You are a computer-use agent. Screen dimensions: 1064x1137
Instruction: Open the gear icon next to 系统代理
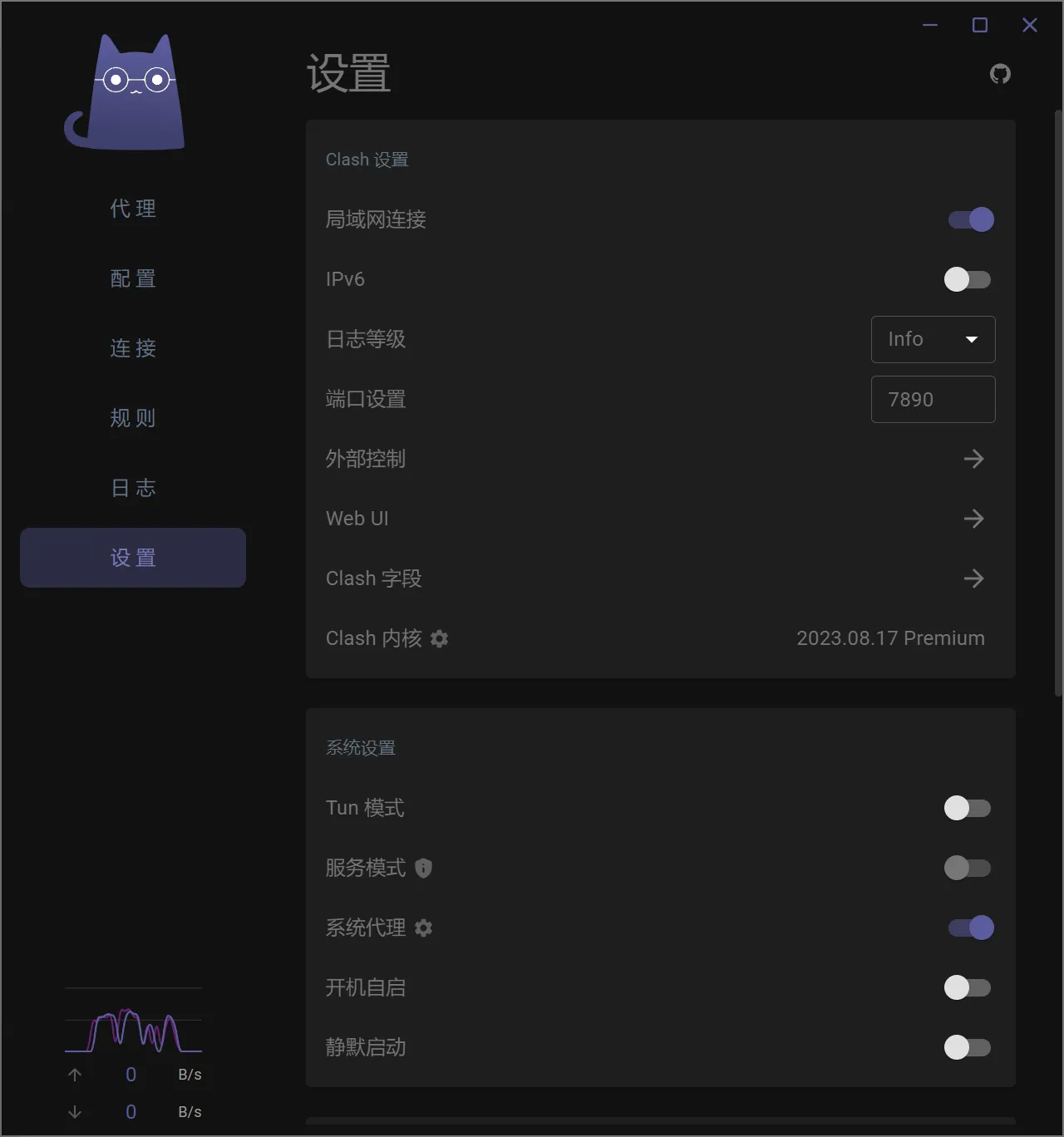(424, 928)
